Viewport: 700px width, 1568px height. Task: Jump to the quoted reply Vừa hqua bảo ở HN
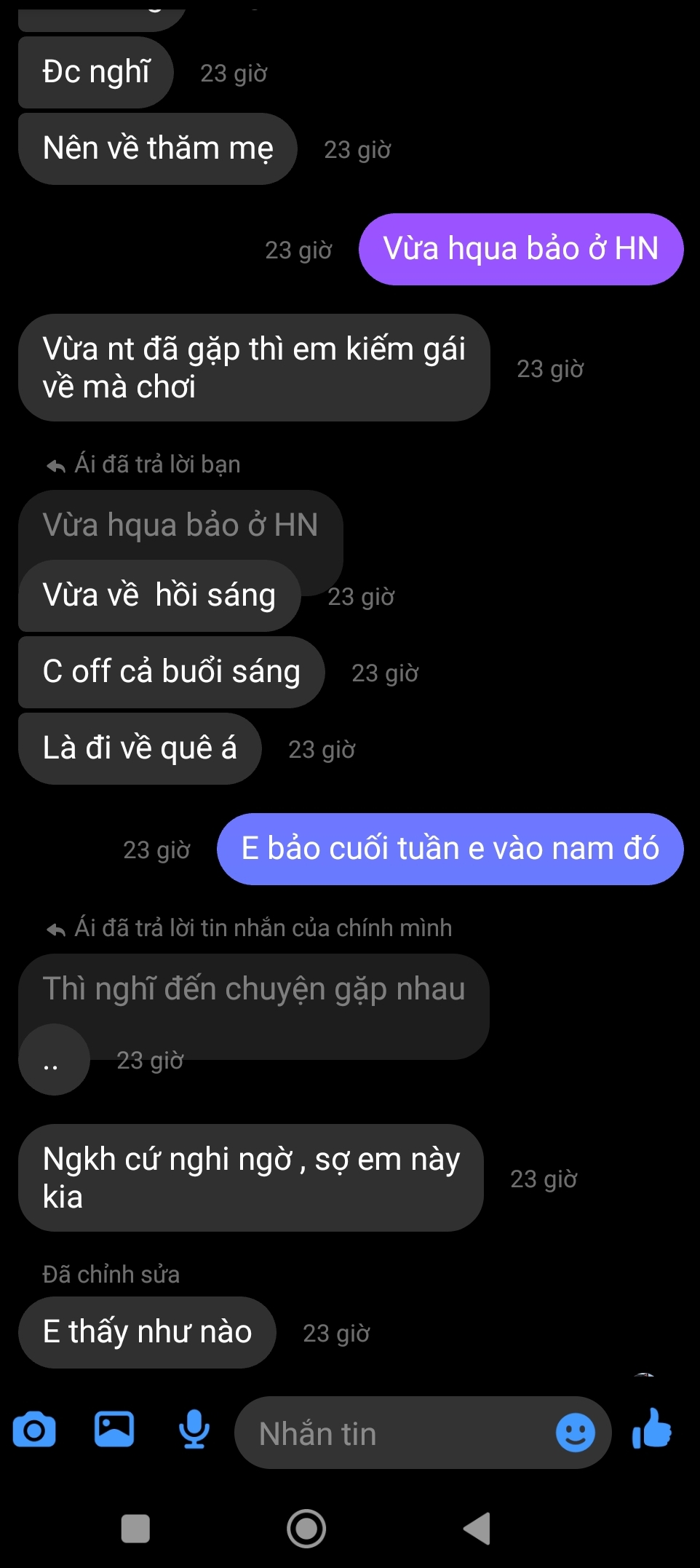(x=180, y=526)
